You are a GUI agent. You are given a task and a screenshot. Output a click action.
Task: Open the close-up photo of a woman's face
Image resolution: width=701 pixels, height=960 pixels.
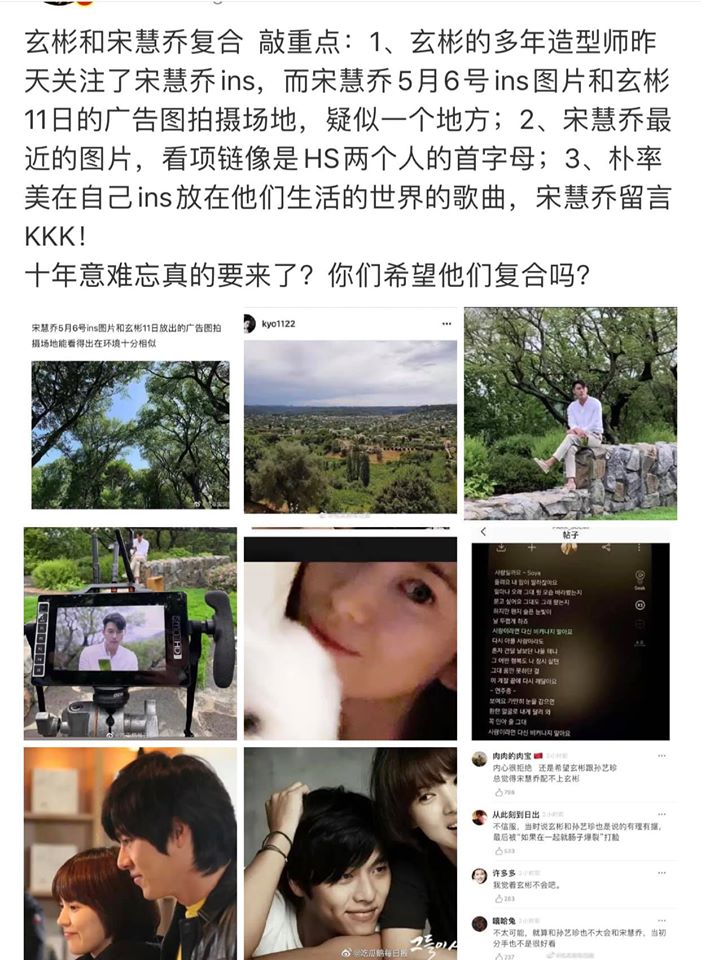click(351, 633)
